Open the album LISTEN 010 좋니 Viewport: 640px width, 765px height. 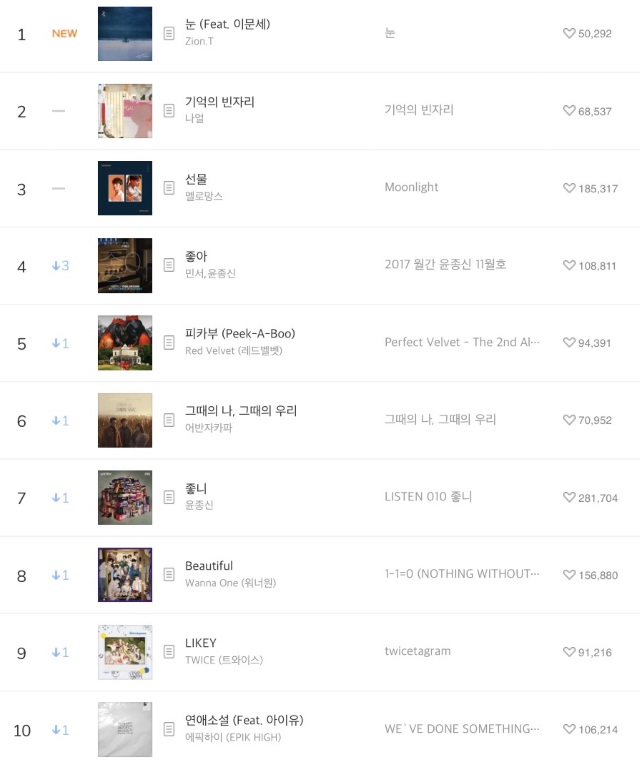point(428,496)
